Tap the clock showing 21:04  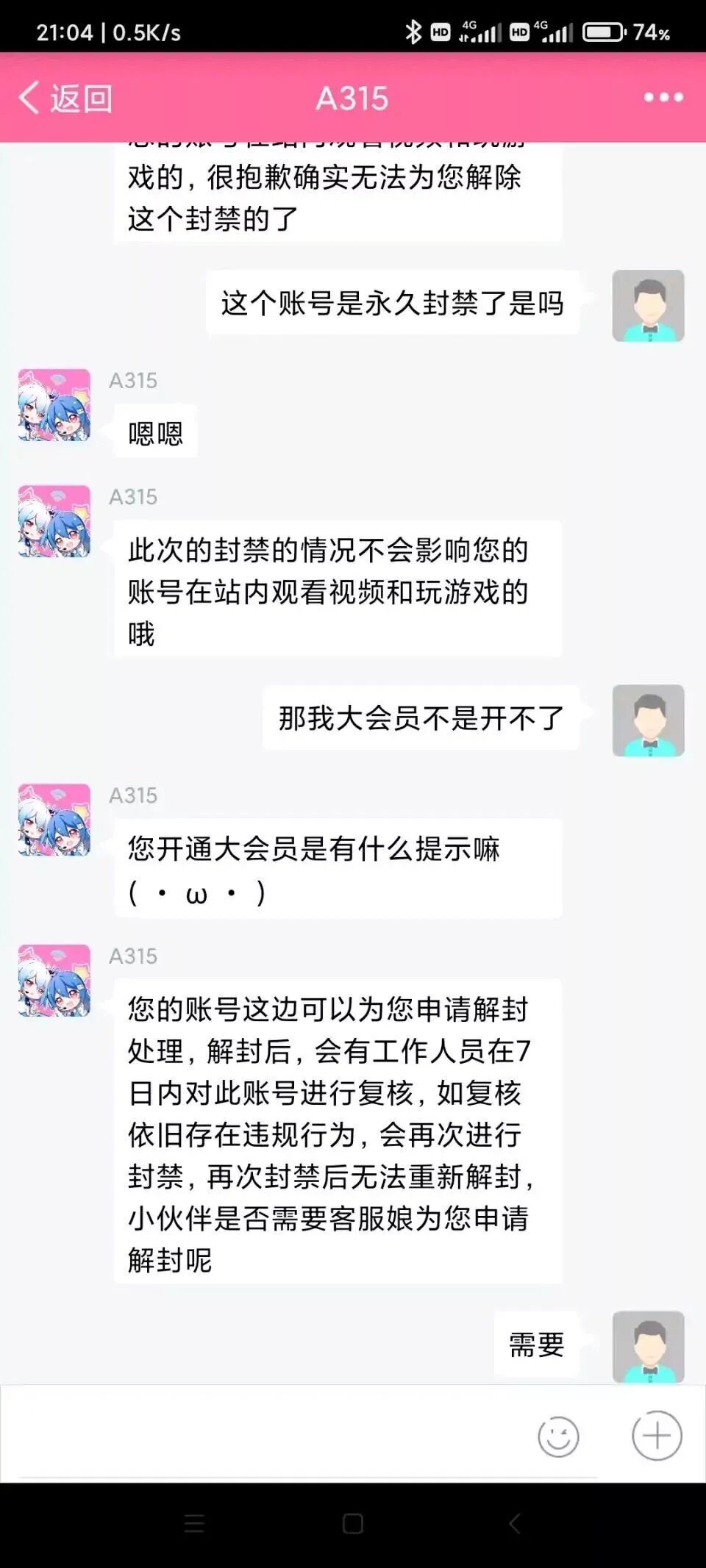[68, 32]
